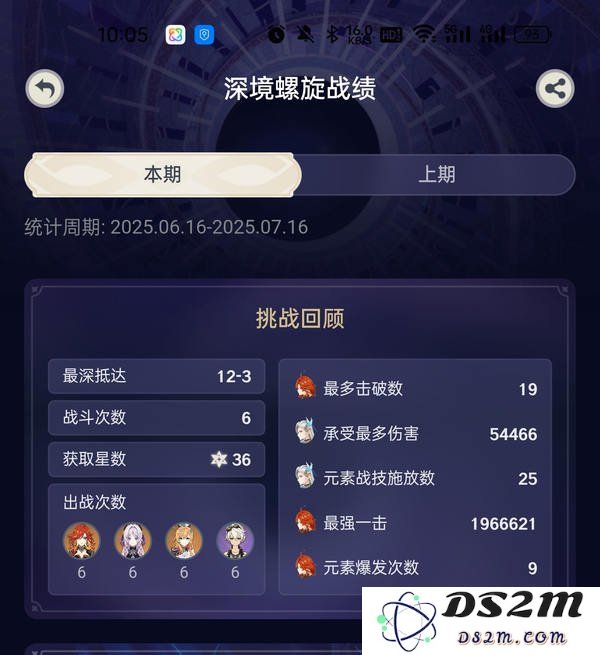Share the Spiral Abyss record
The width and height of the screenshot is (600, 655).
click(x=555, y=88)
